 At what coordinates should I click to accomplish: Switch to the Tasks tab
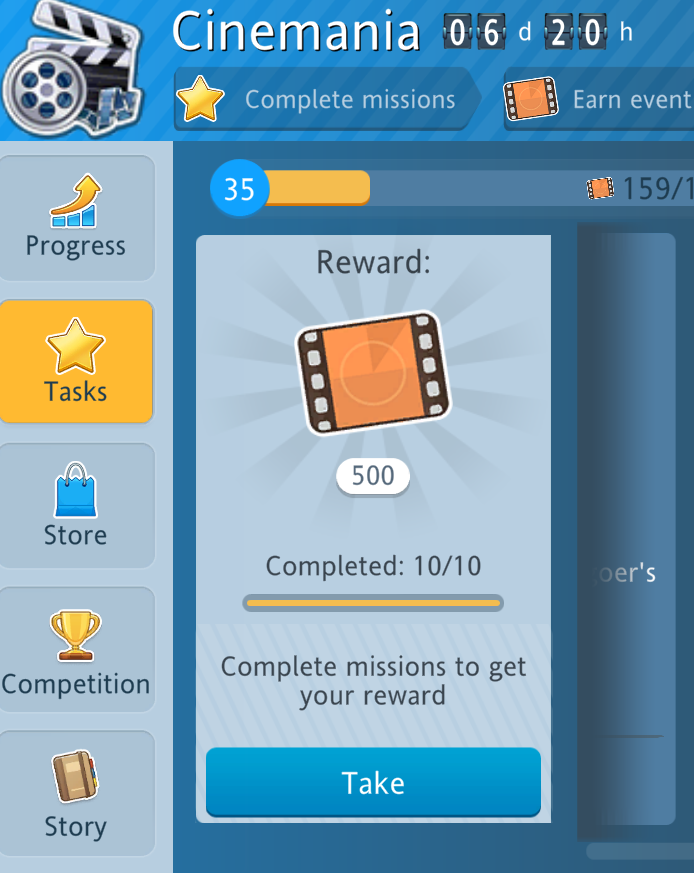76,362
